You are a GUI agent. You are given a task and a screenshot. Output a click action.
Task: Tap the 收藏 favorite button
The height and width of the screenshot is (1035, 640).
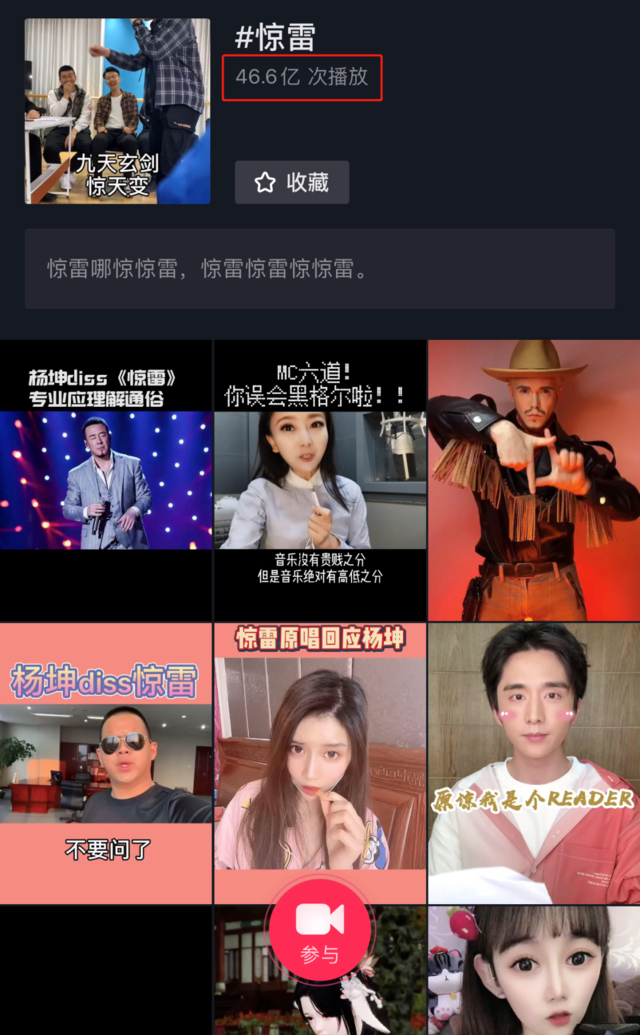tap(292, 182)
